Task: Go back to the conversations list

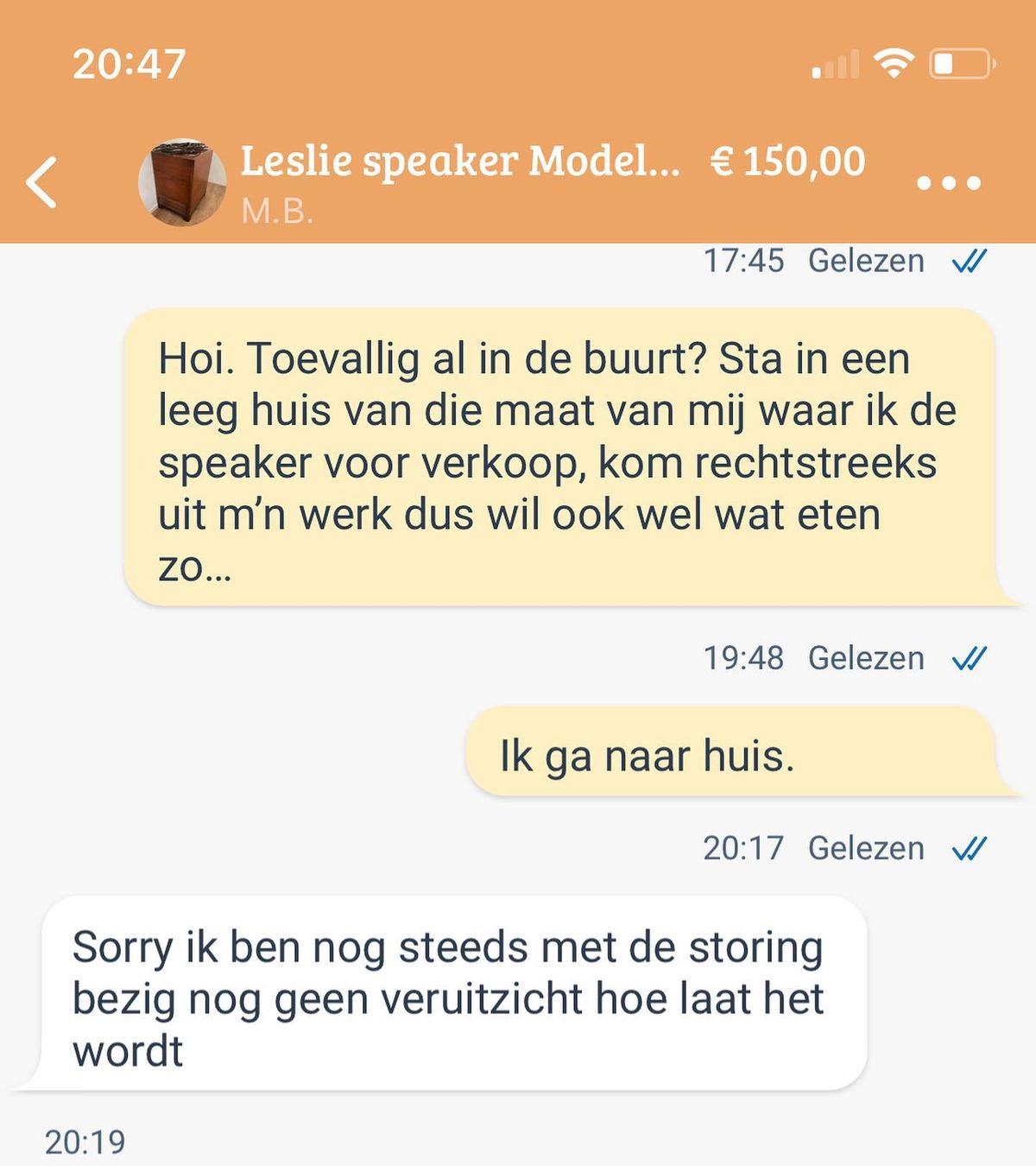Action: (x=41, y=182)
